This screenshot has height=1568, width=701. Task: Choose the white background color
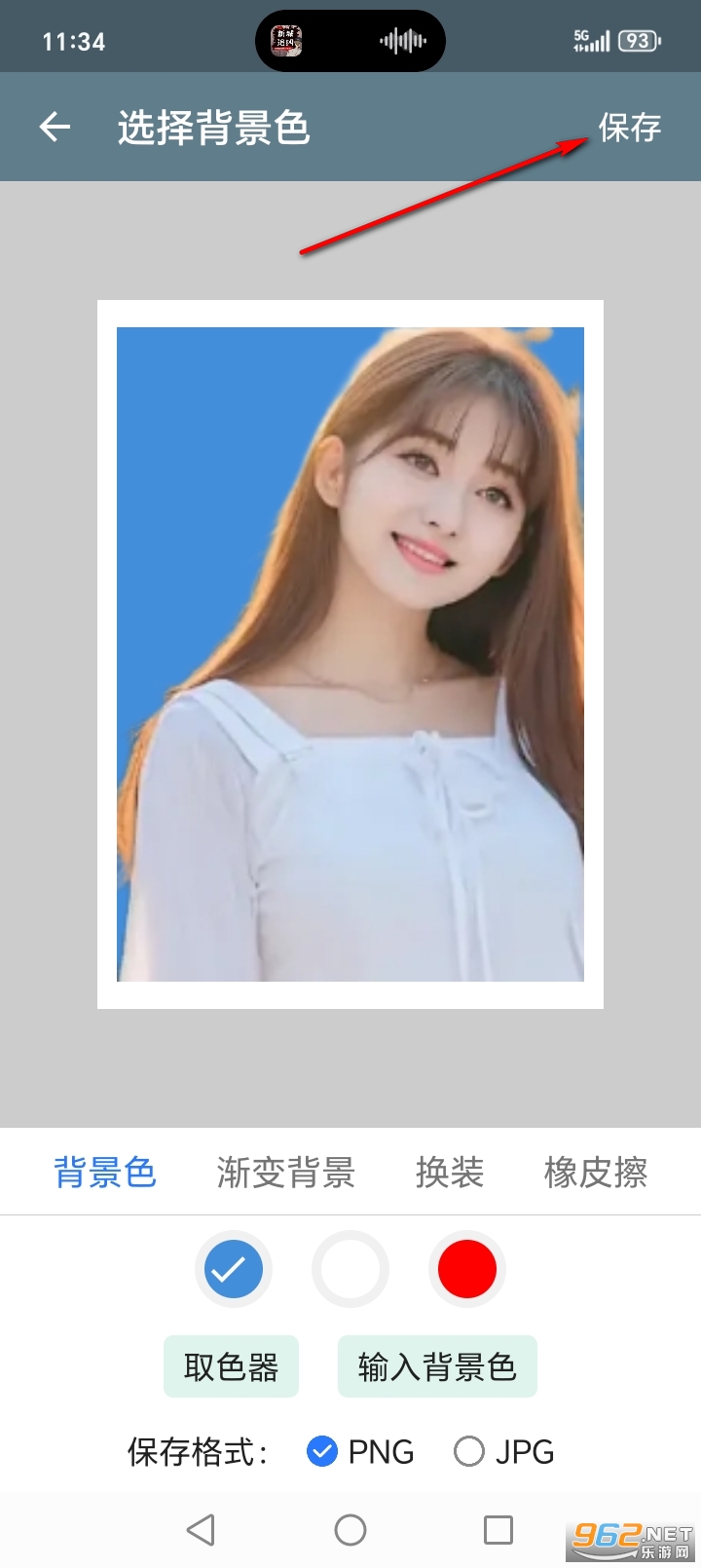(x=350, y=1269)
